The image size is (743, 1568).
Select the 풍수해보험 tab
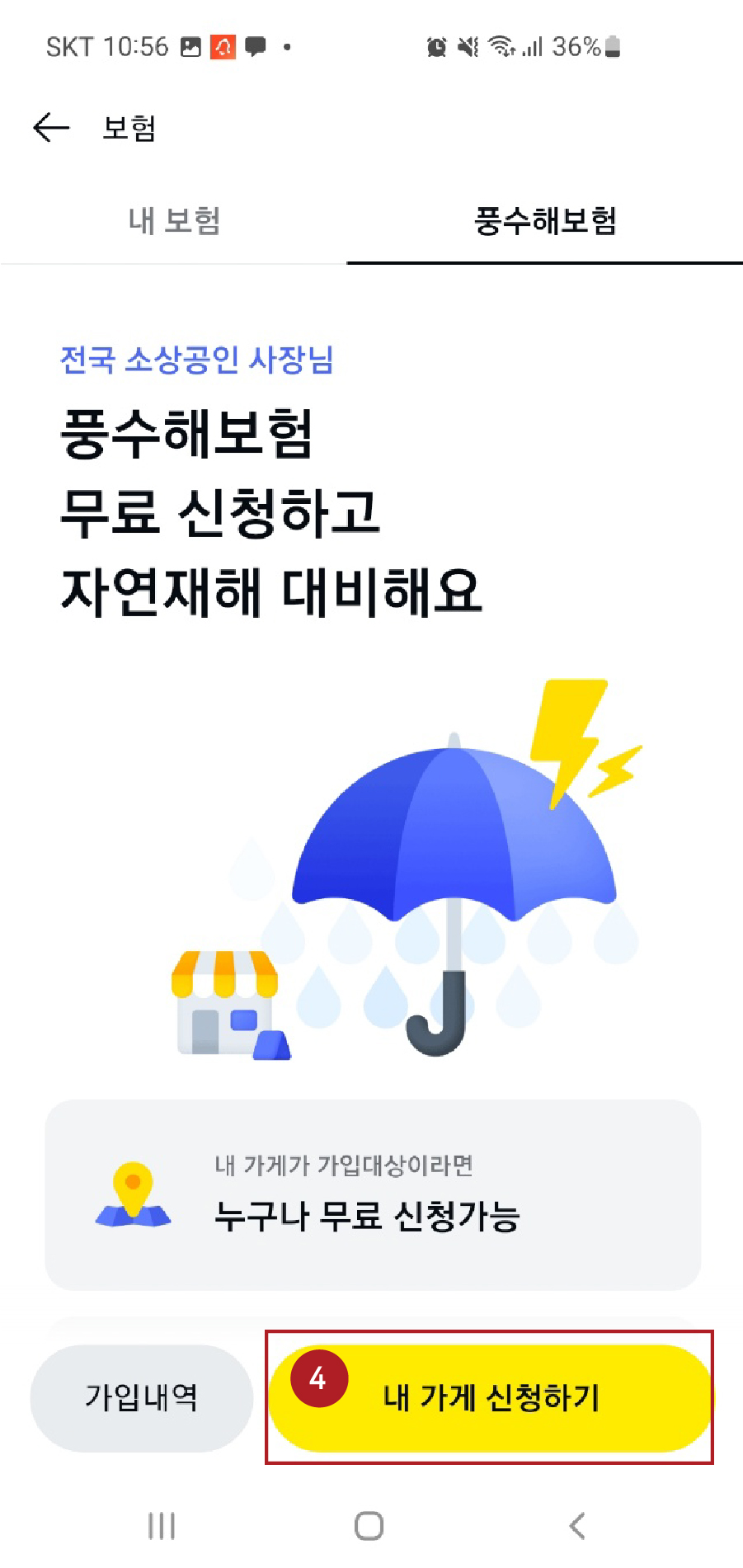[x=546, y=220]
